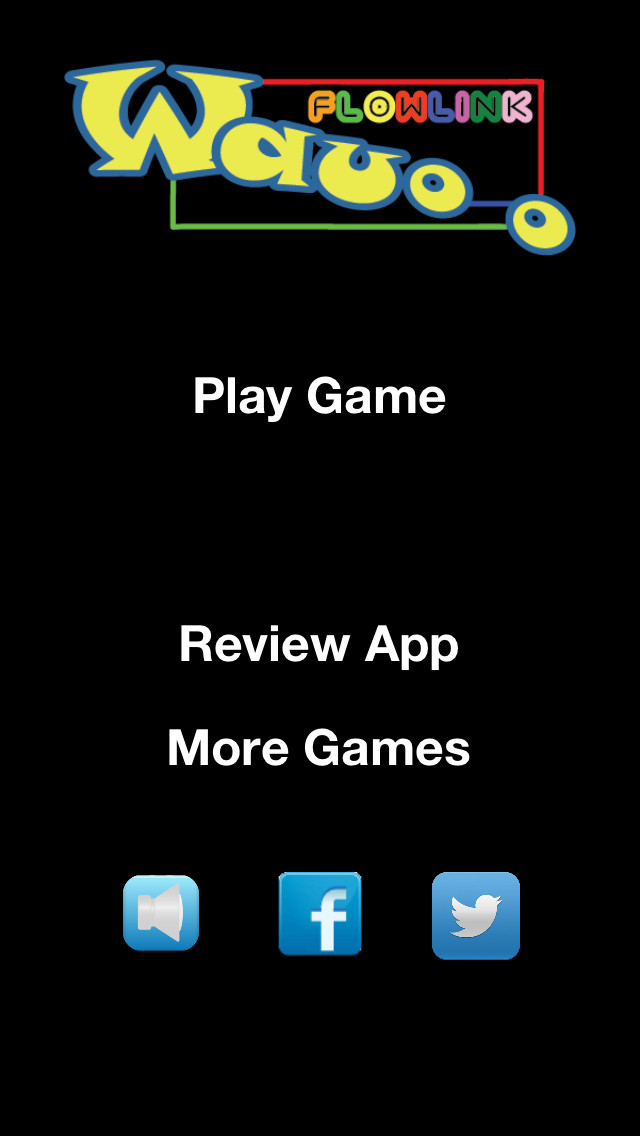640x1136 pixels.
Task: Open Review App
Action: pyautogui.click(x=319, y=644)
